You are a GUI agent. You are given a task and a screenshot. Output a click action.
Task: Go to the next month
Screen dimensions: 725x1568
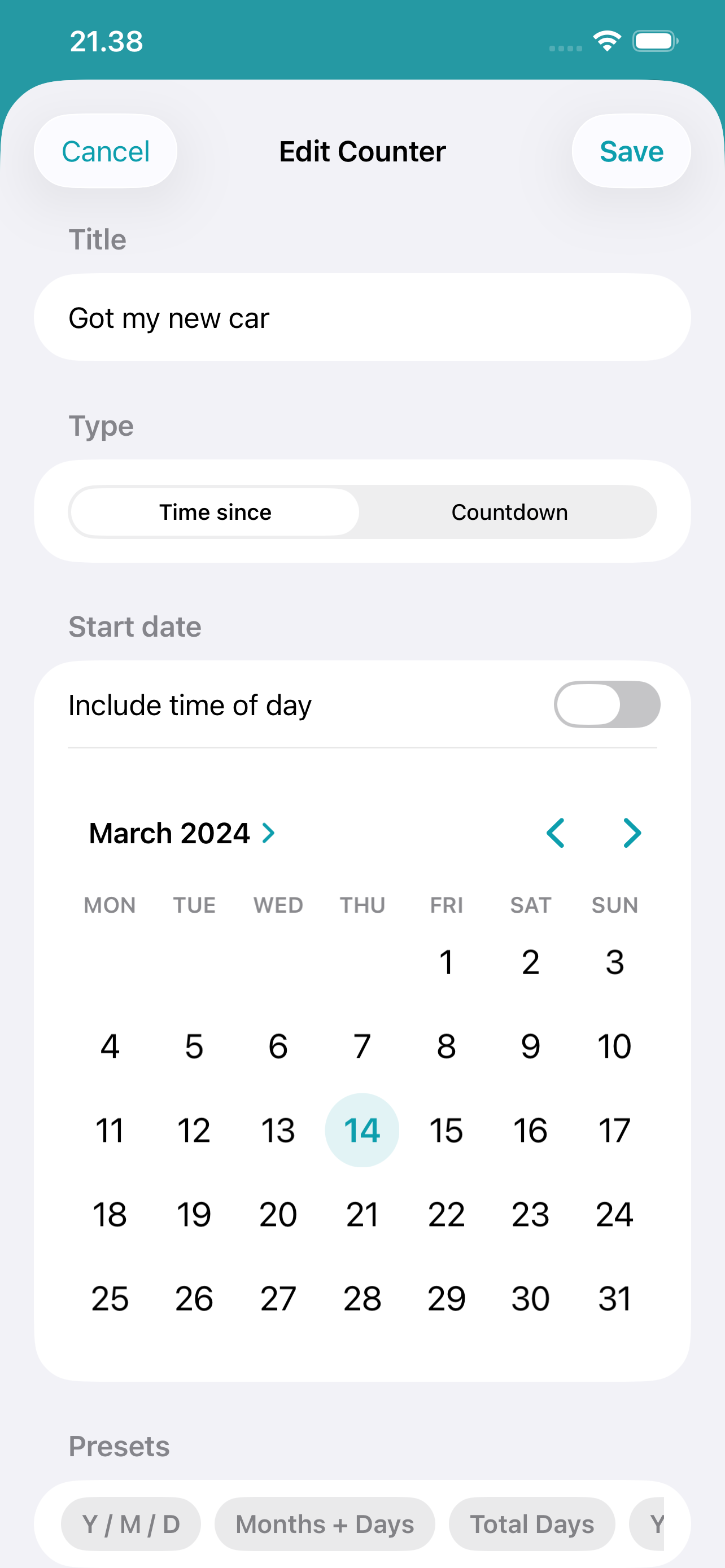point(632,833)
